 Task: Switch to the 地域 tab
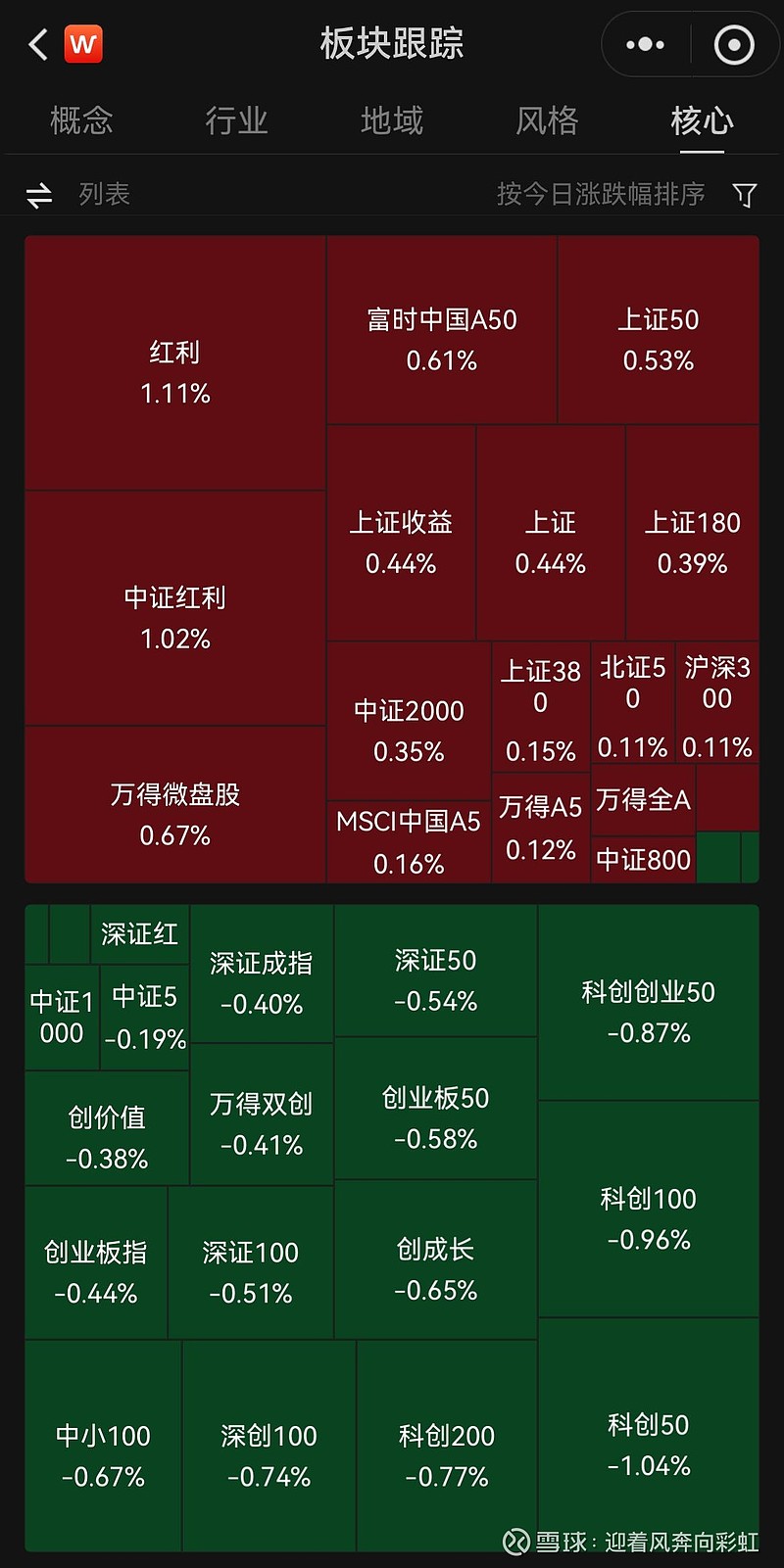(391, 120)
